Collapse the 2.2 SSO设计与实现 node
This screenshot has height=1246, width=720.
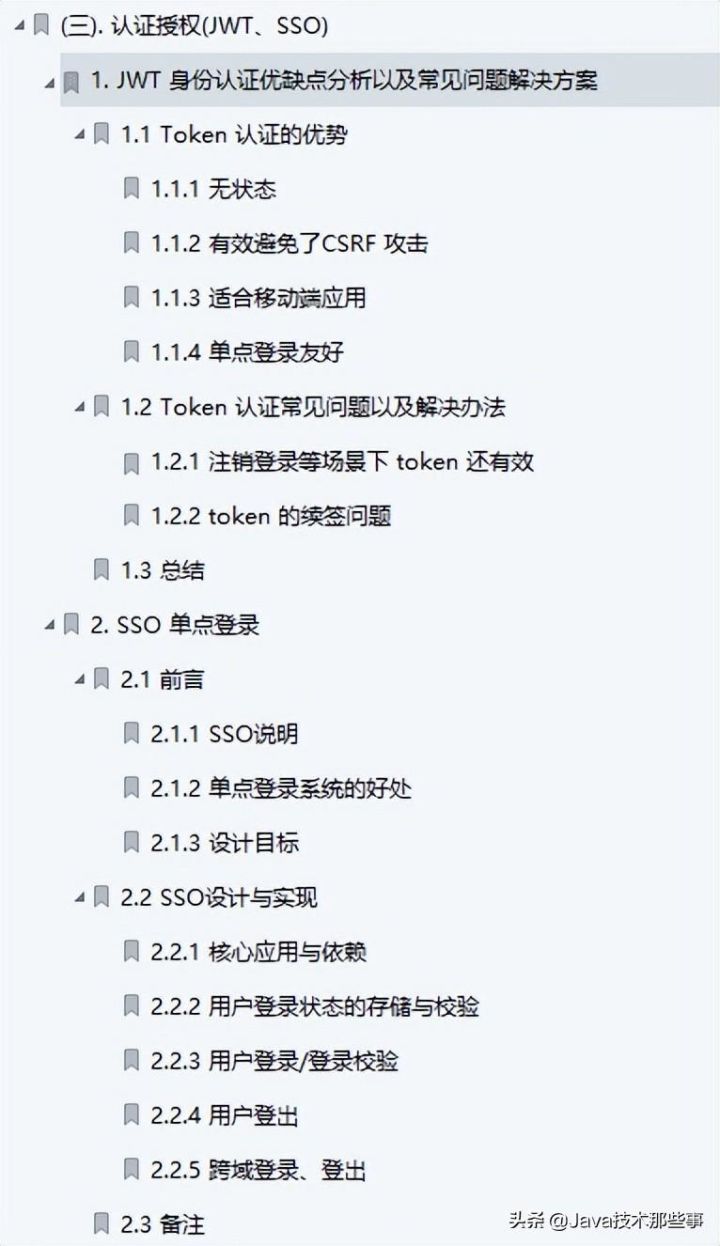pos(80,897)
